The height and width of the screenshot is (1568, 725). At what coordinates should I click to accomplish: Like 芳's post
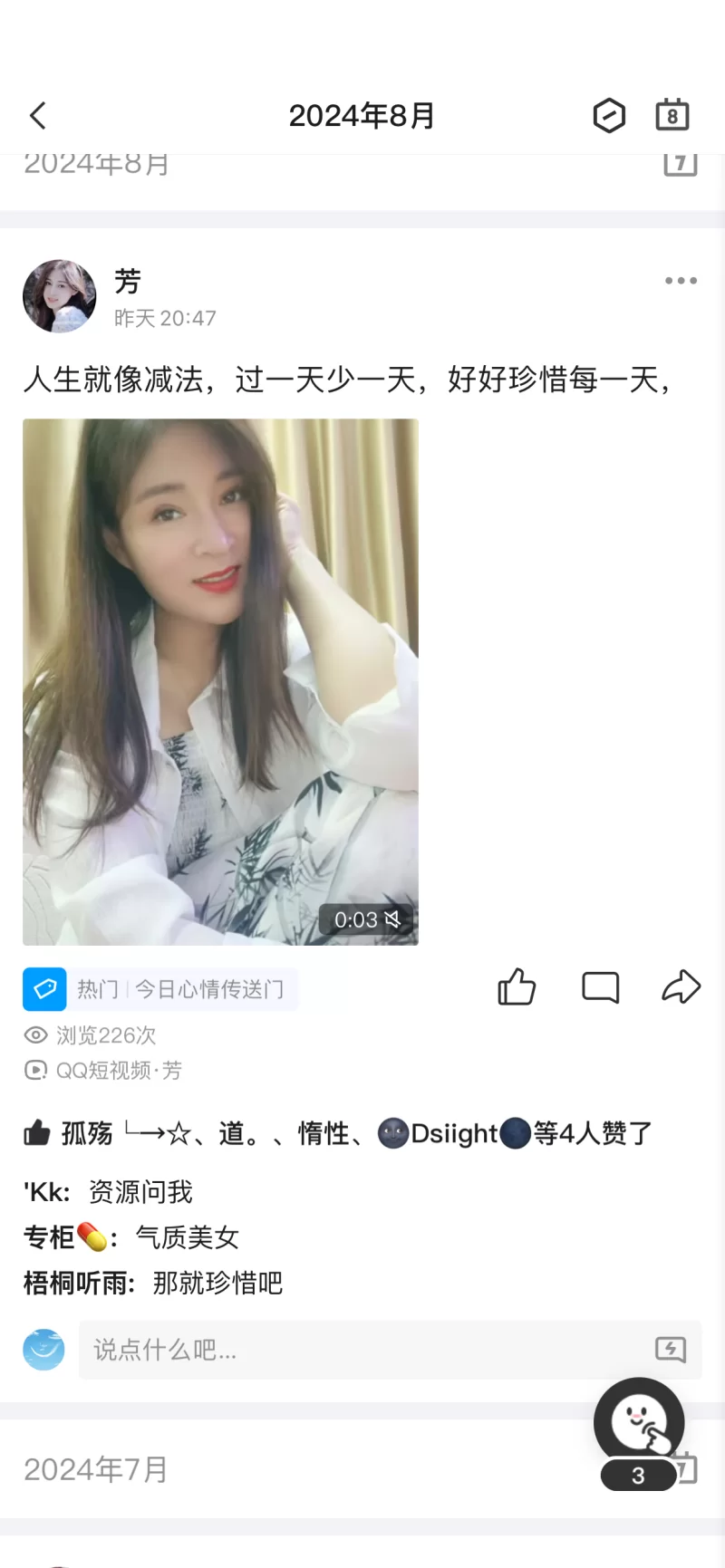pyautogui.click(x=517, y=987)
